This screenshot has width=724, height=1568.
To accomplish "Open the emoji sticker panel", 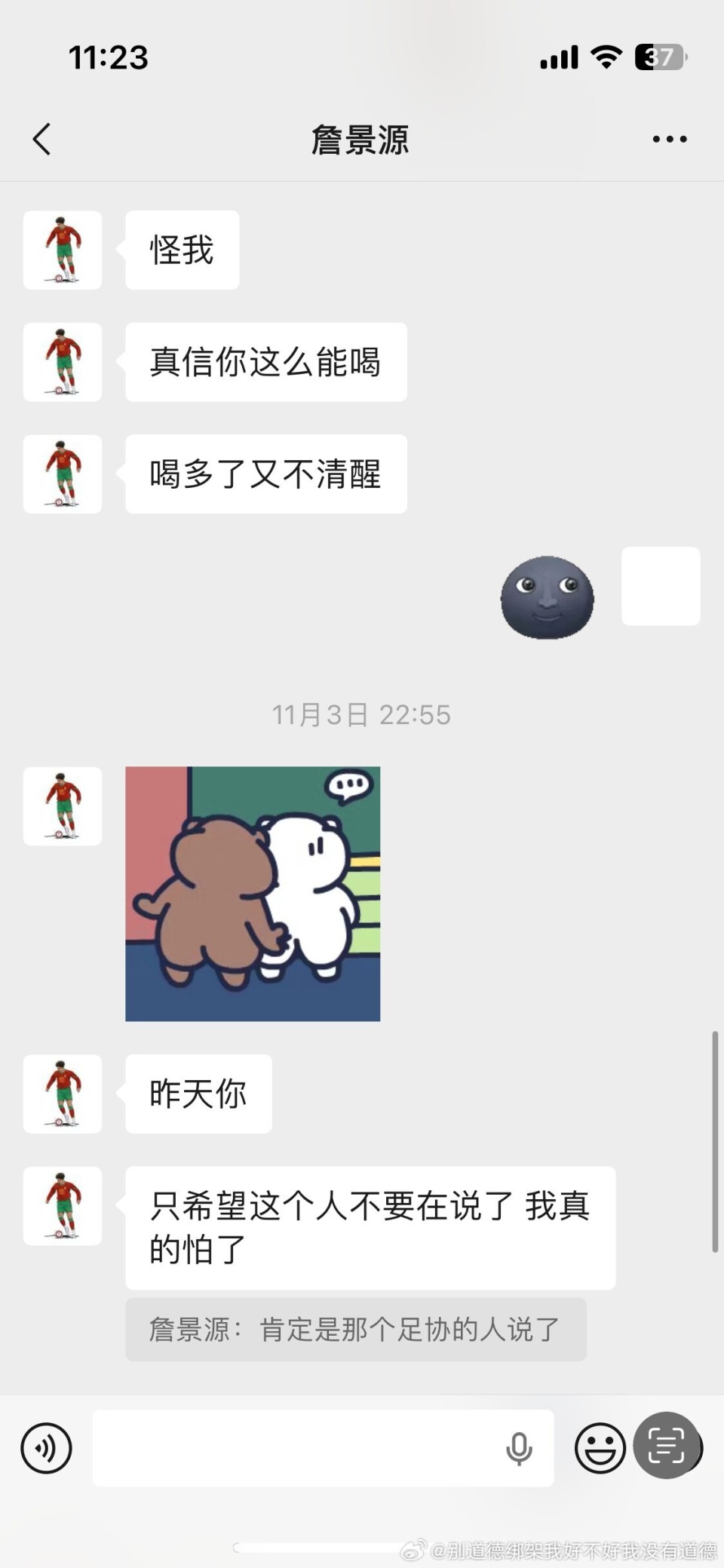I will coord(599,1447).
